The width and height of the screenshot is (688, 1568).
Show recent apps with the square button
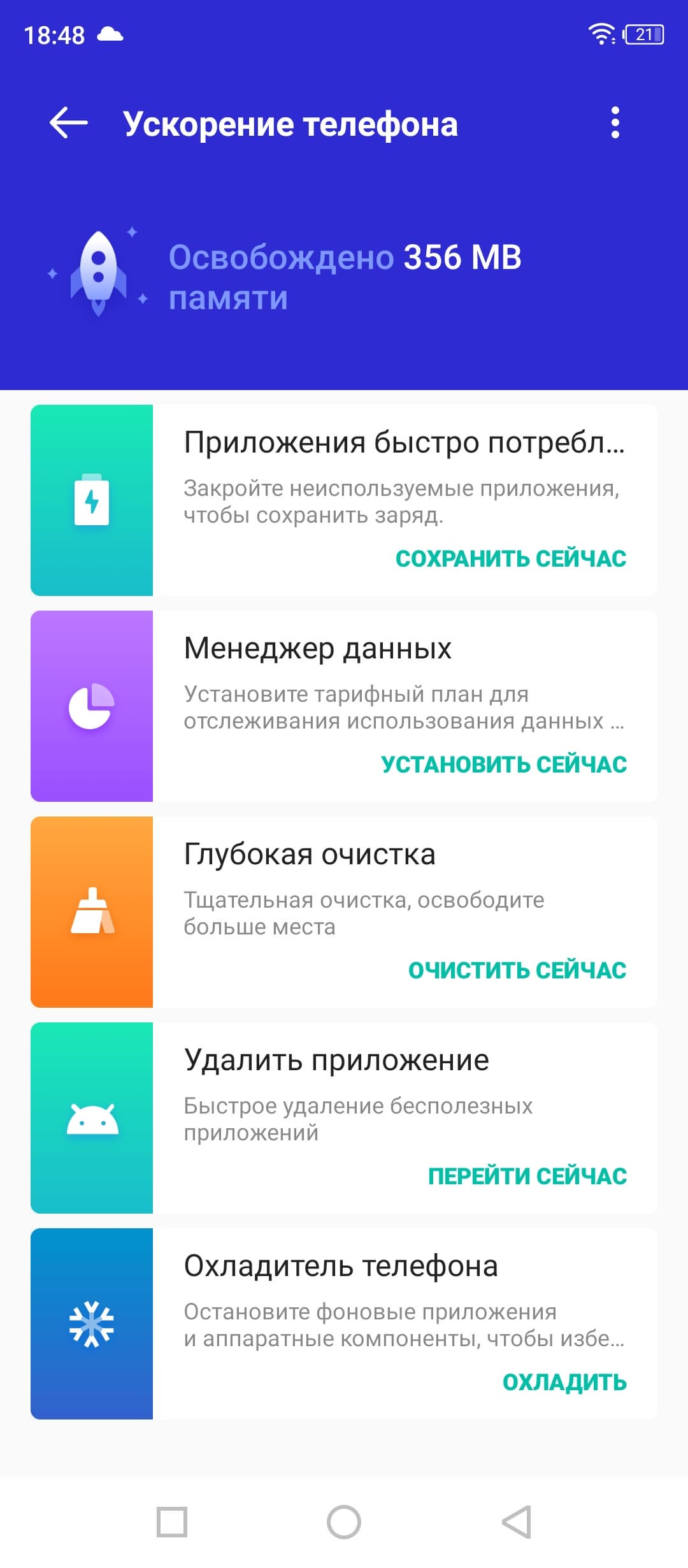pos(172,1522)
